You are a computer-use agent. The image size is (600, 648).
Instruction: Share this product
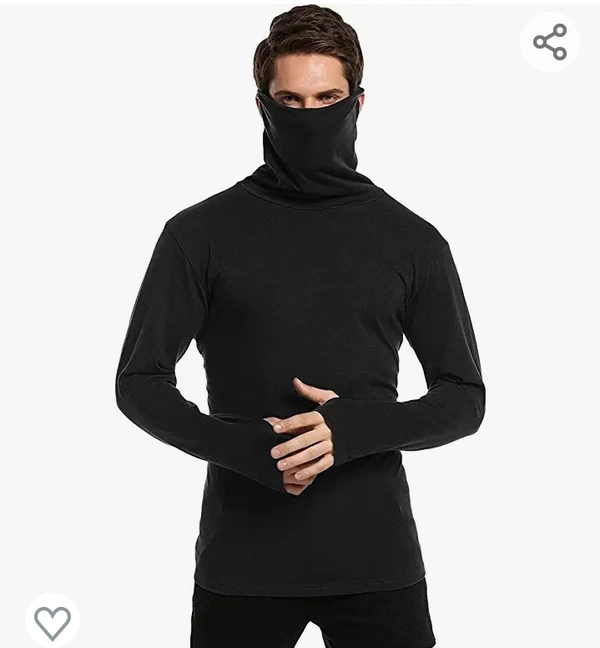point(550,42)
